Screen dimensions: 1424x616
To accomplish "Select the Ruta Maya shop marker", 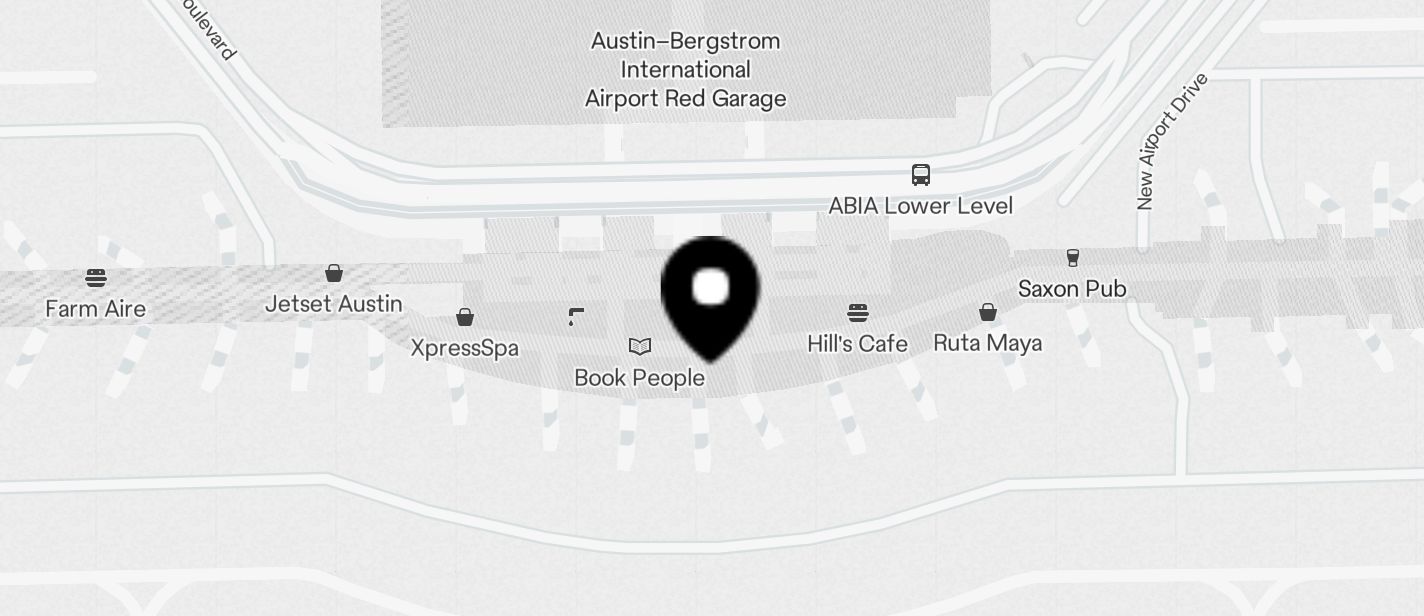I will 988,313.
